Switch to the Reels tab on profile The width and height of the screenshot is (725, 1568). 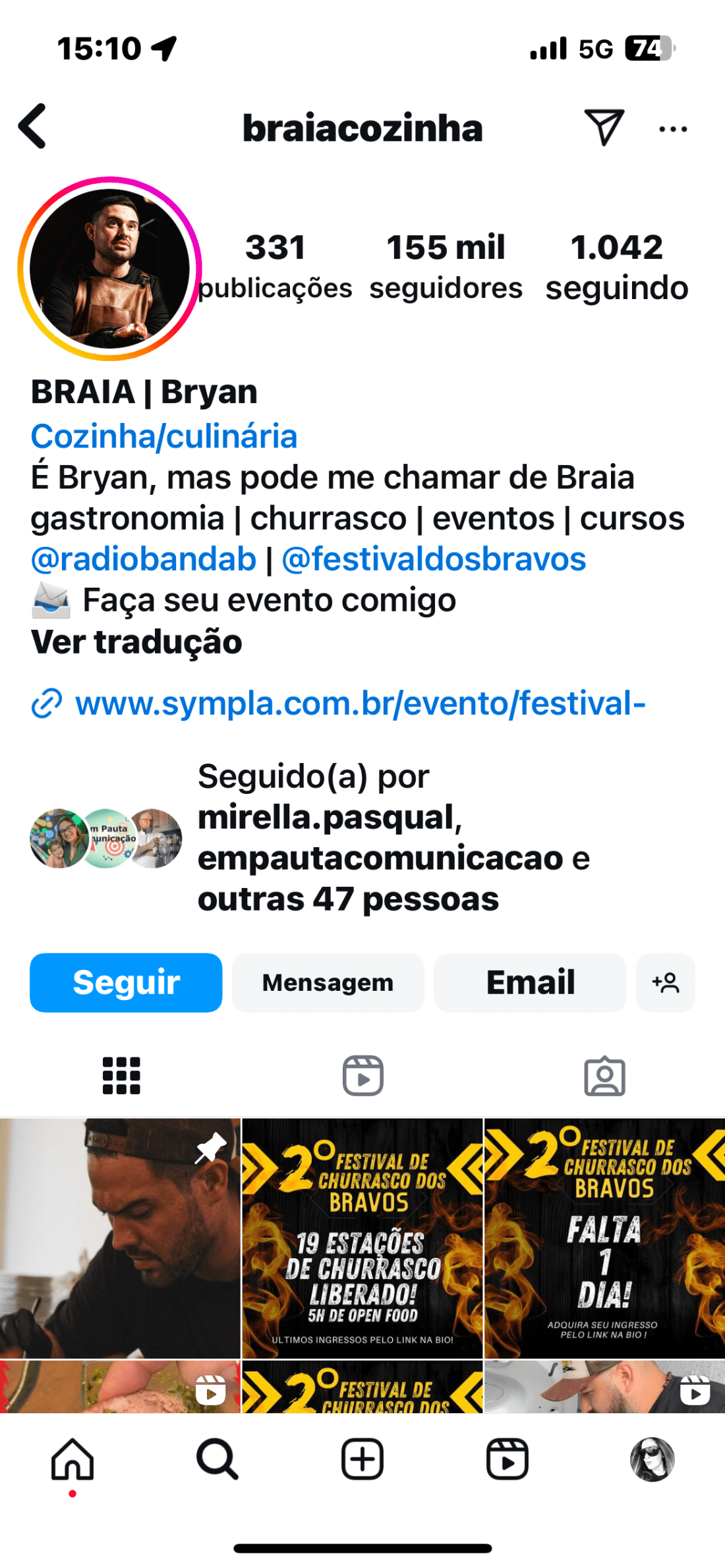(362, 1075)
